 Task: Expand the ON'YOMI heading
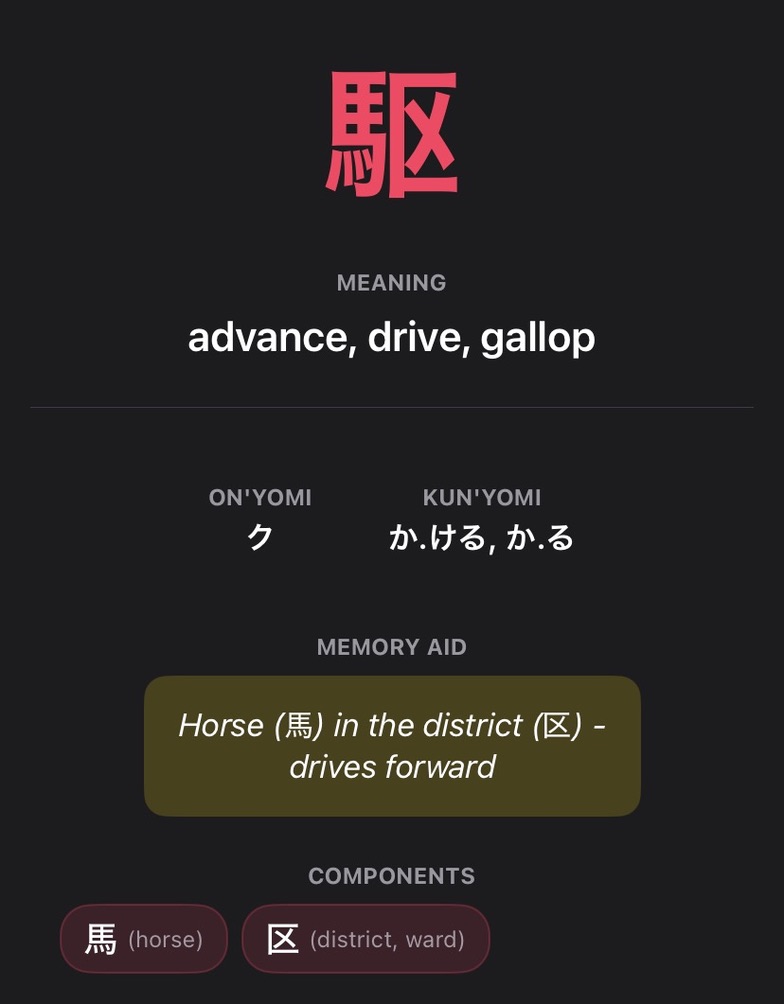tap(260, 497)
